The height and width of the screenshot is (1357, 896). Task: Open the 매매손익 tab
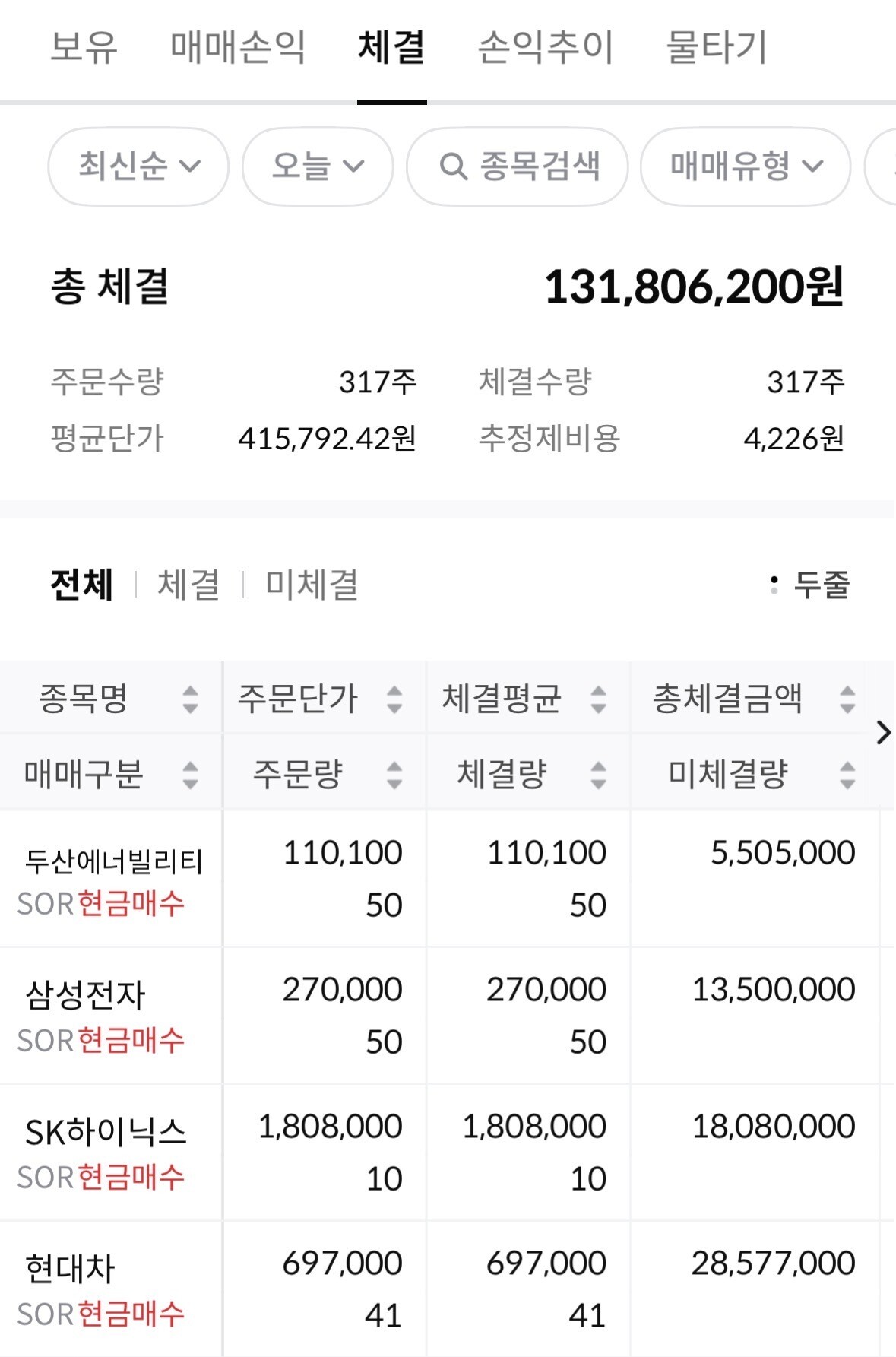coord(238,47)
